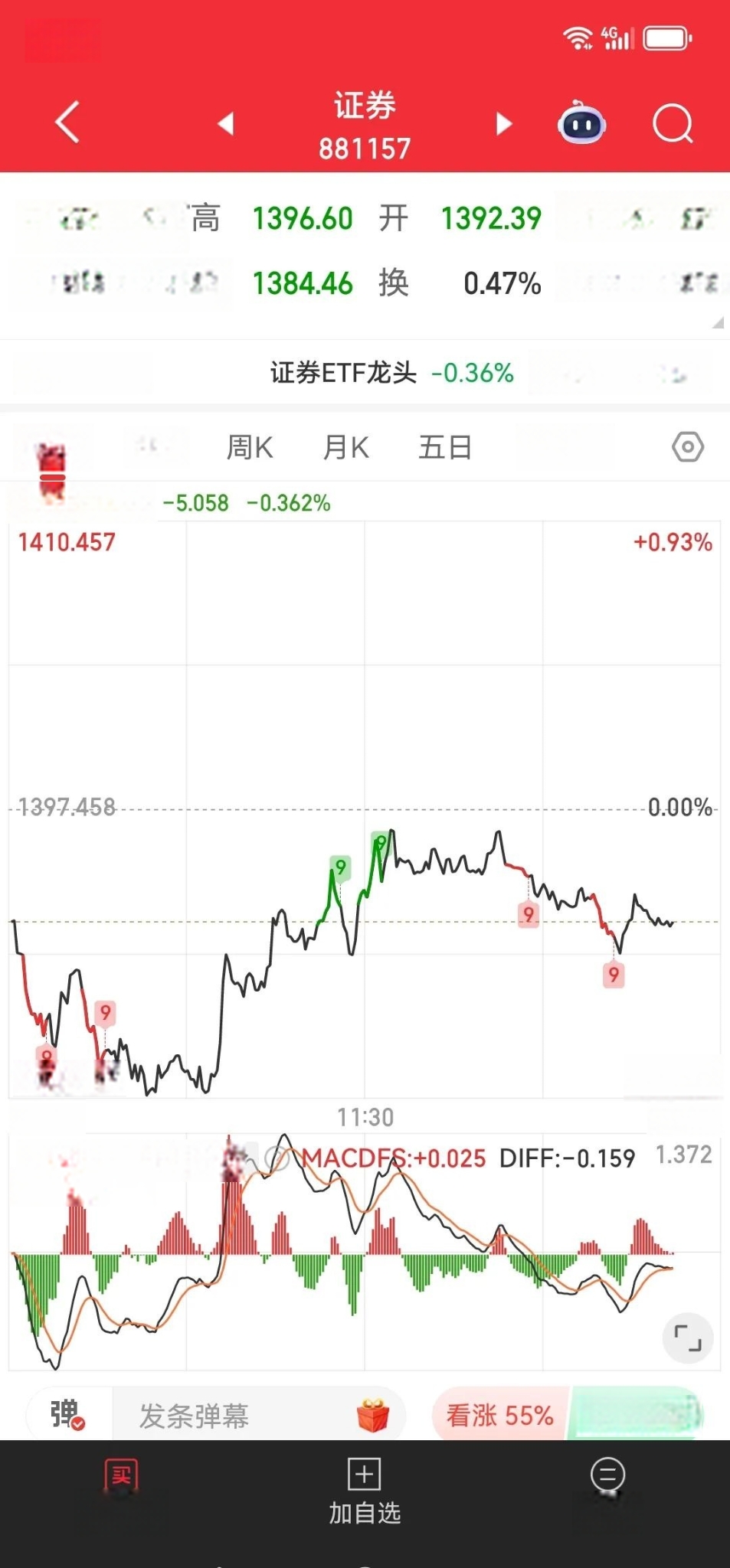Switch to the 周K chart tab
Image resolution: width=730 pixels, height=1568 pixels.
coord(250,447)
